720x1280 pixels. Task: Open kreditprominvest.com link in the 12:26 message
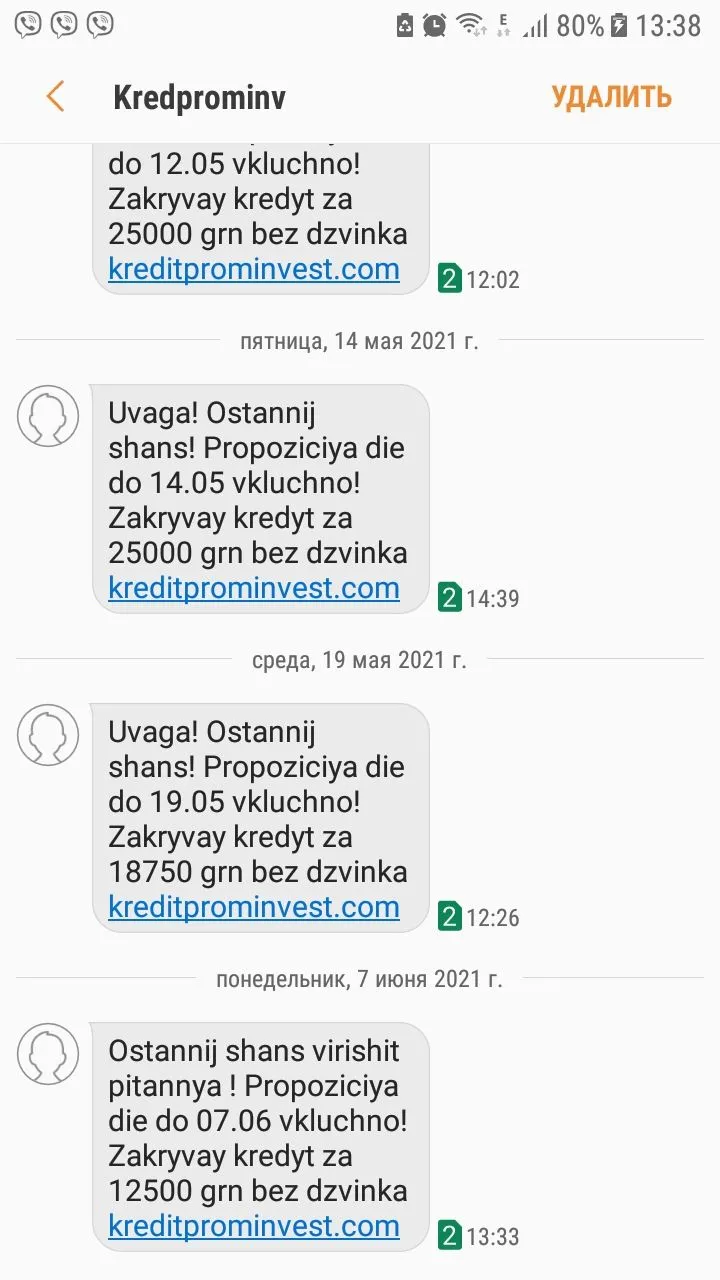click(x=254, y=907)
